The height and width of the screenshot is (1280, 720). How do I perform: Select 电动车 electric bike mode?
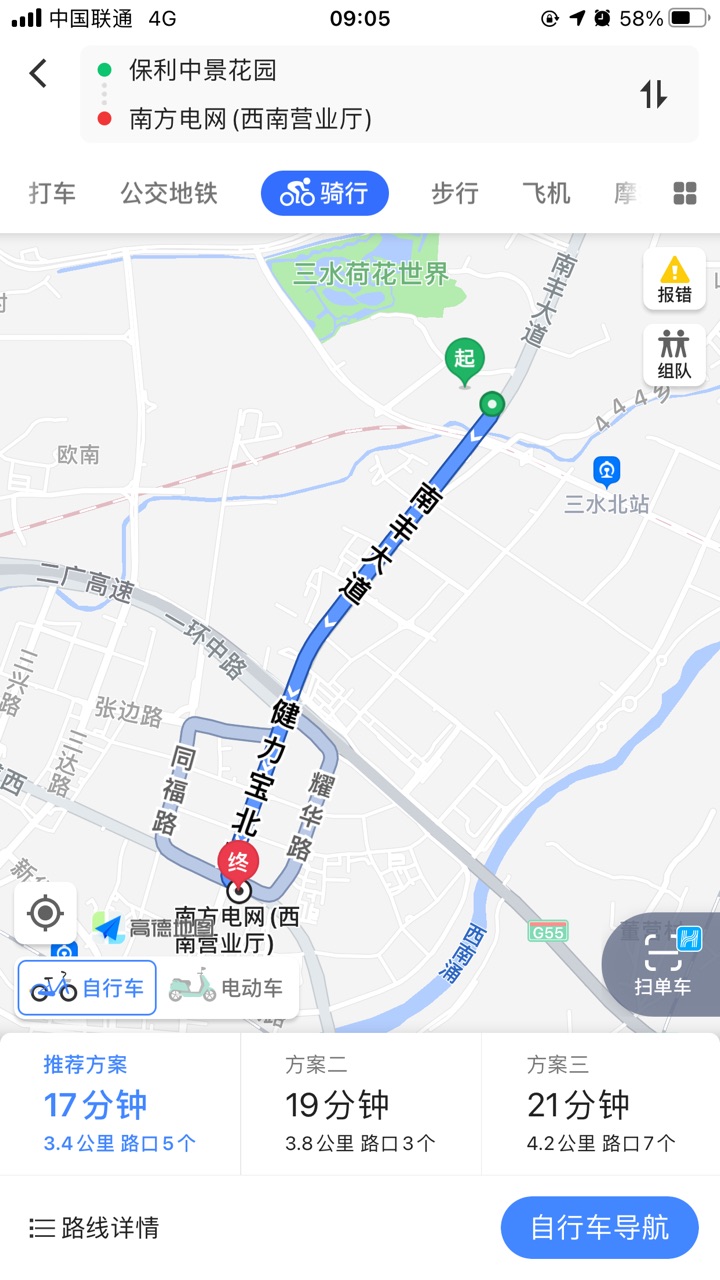click(x=226, y=988)
